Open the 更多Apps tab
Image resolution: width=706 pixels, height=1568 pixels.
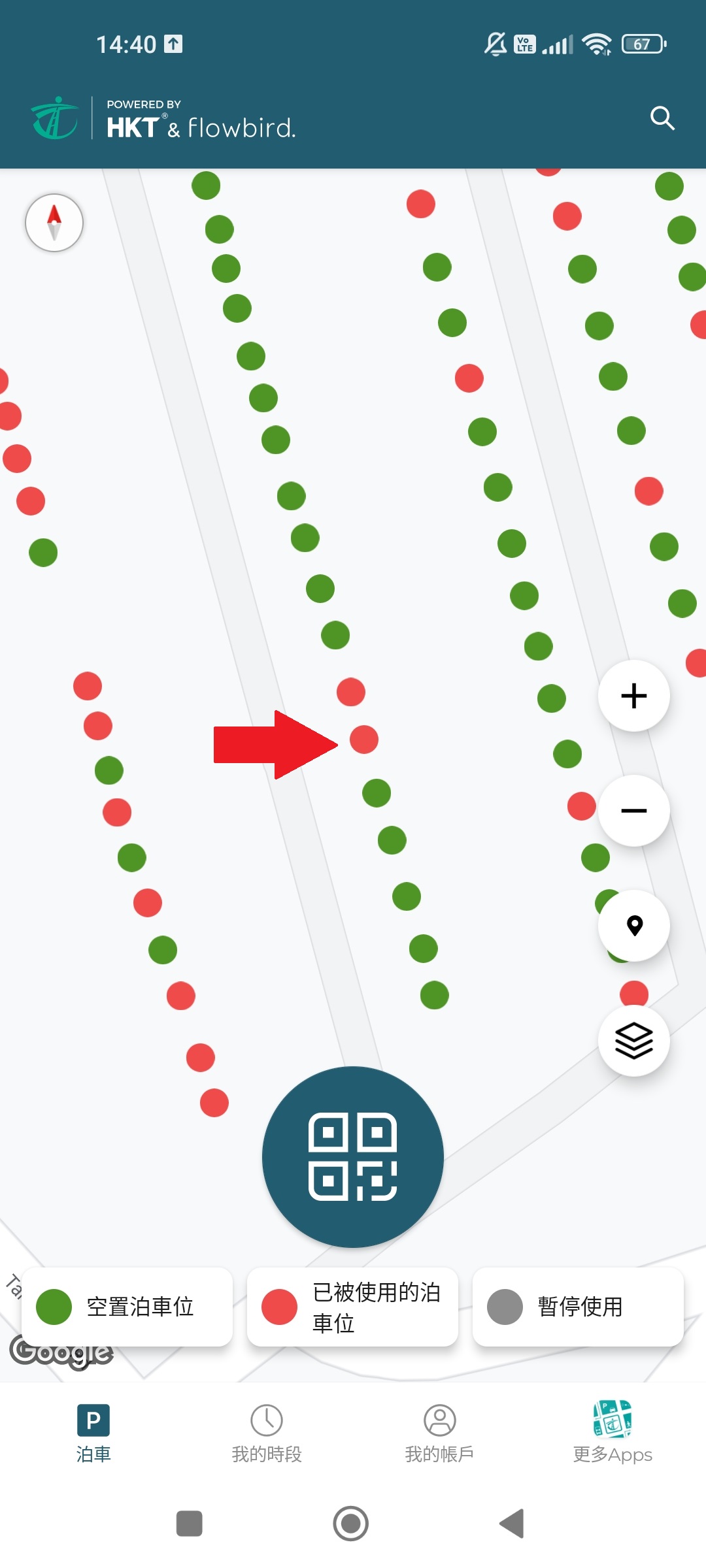(612, 1434)
